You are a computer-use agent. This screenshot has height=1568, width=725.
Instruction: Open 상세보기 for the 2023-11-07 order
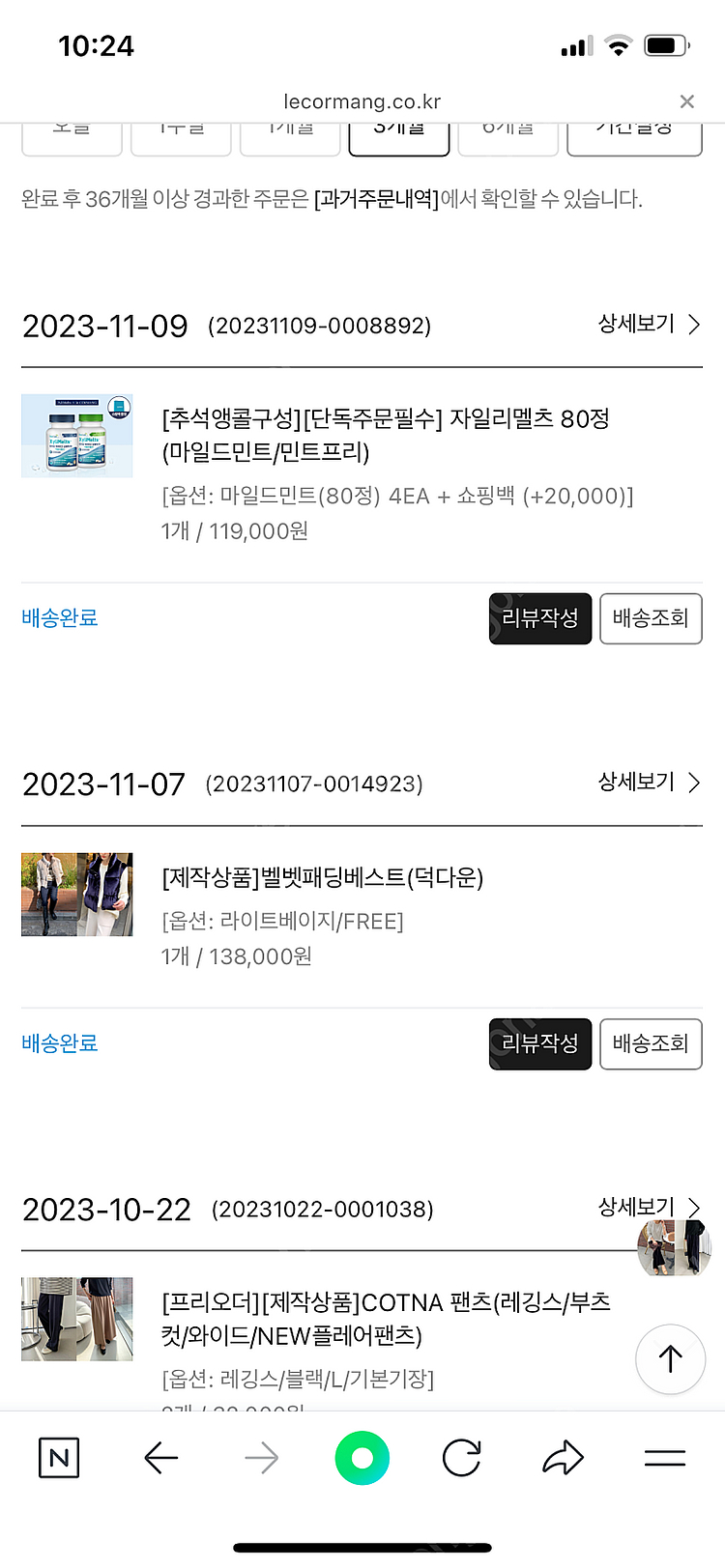point(649,782)
